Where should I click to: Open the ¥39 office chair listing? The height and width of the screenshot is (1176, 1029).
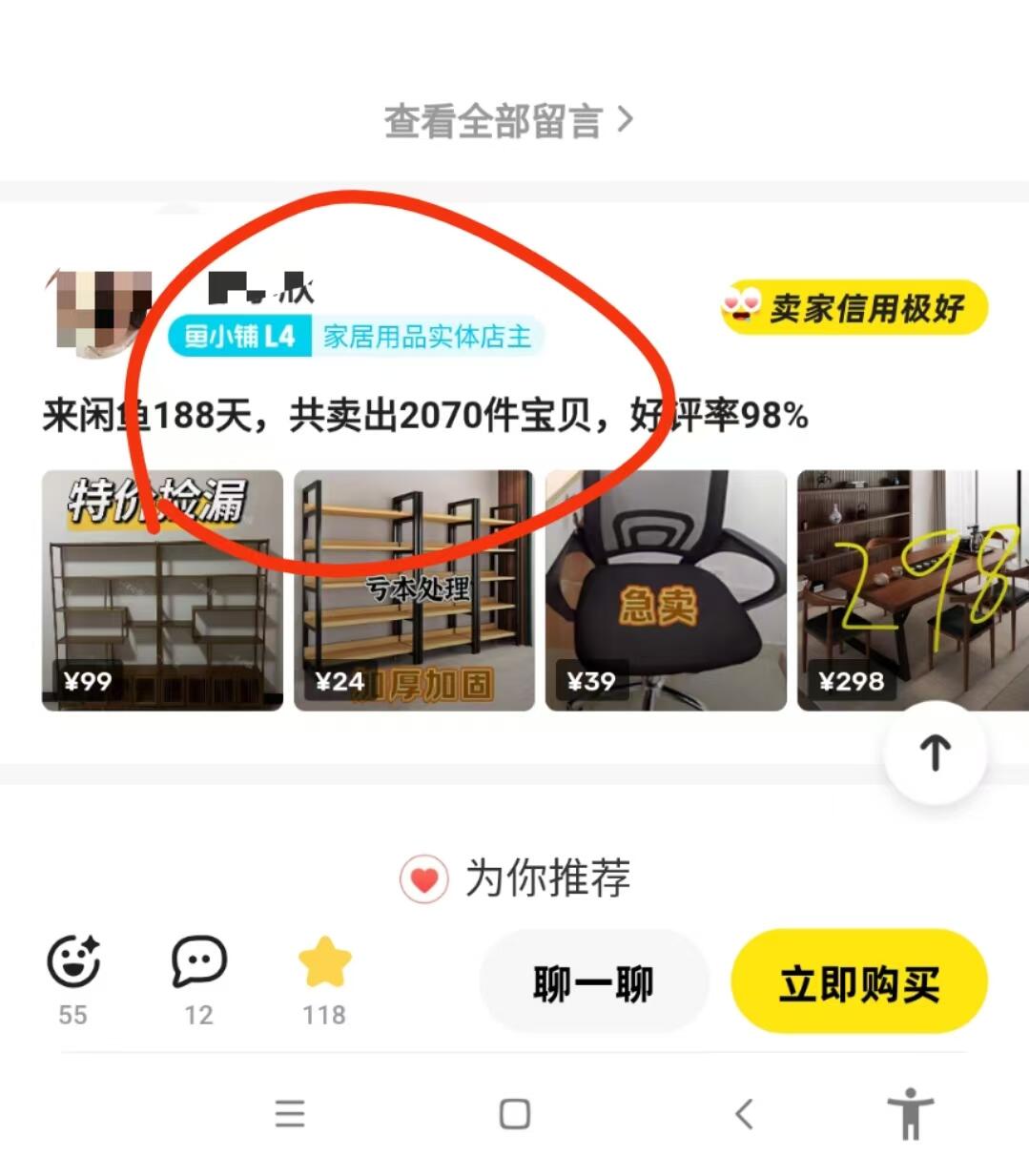(x=666, y=590)
